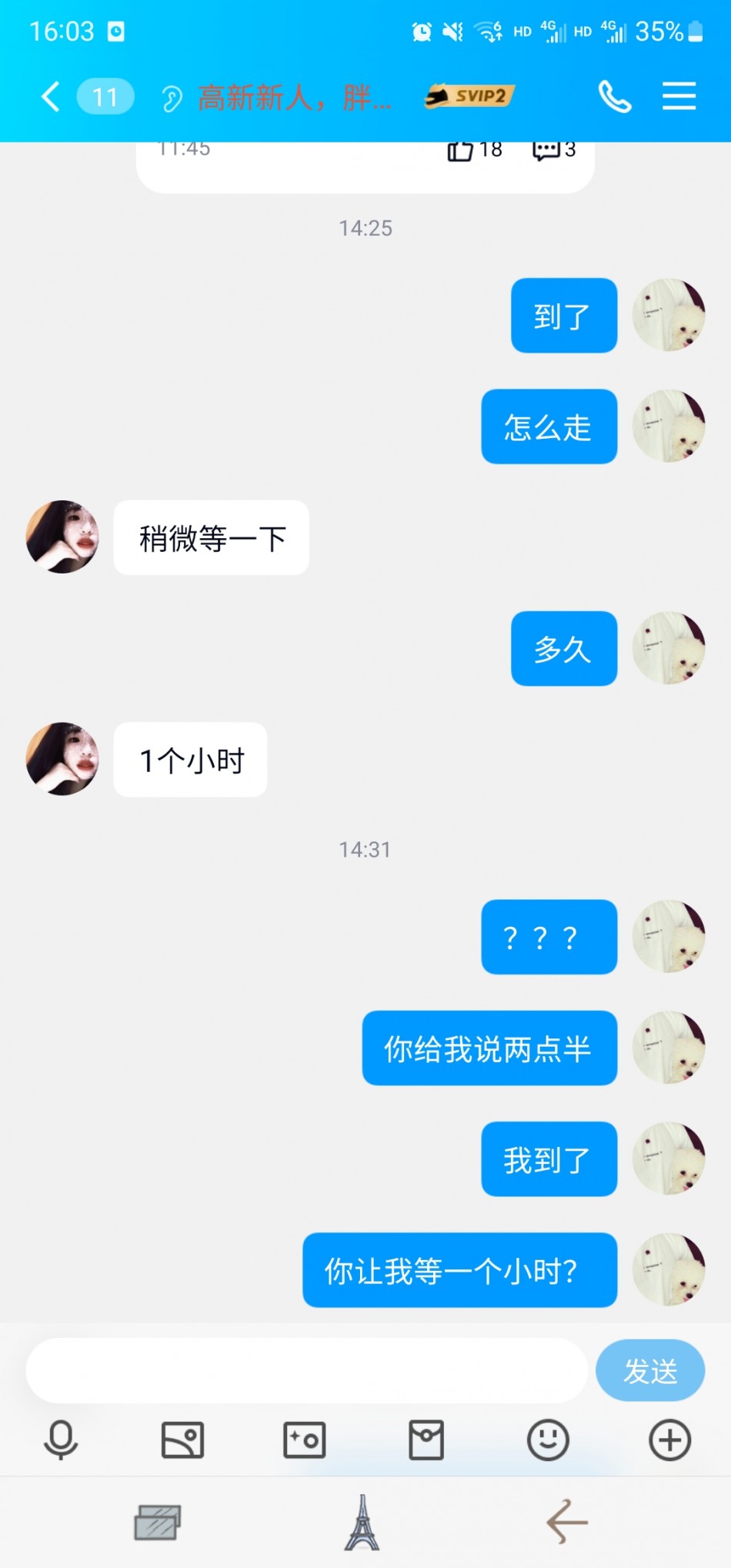Tap the SVIP2 badge
This screenshot has height=1568, width=731.
point(469,96)
